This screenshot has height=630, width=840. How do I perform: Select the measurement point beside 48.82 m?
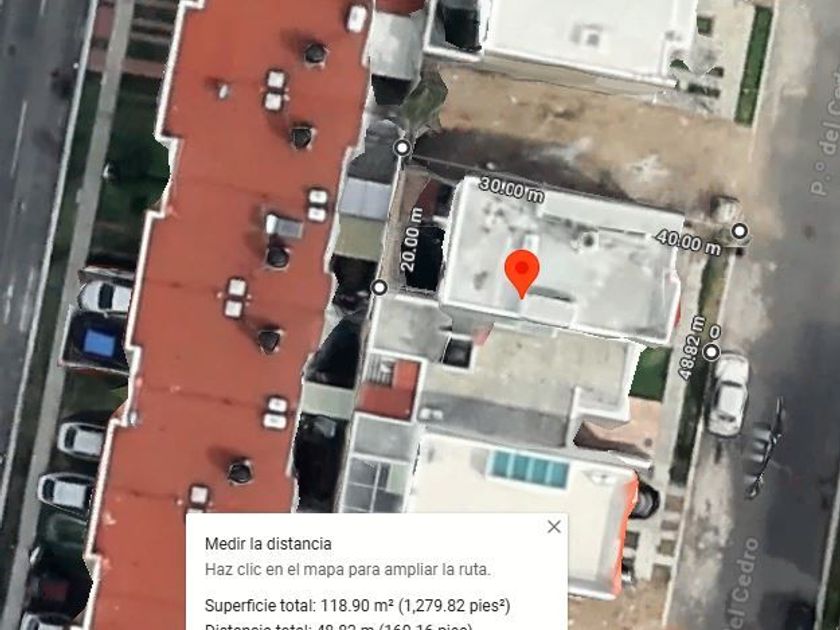(711, 352)
